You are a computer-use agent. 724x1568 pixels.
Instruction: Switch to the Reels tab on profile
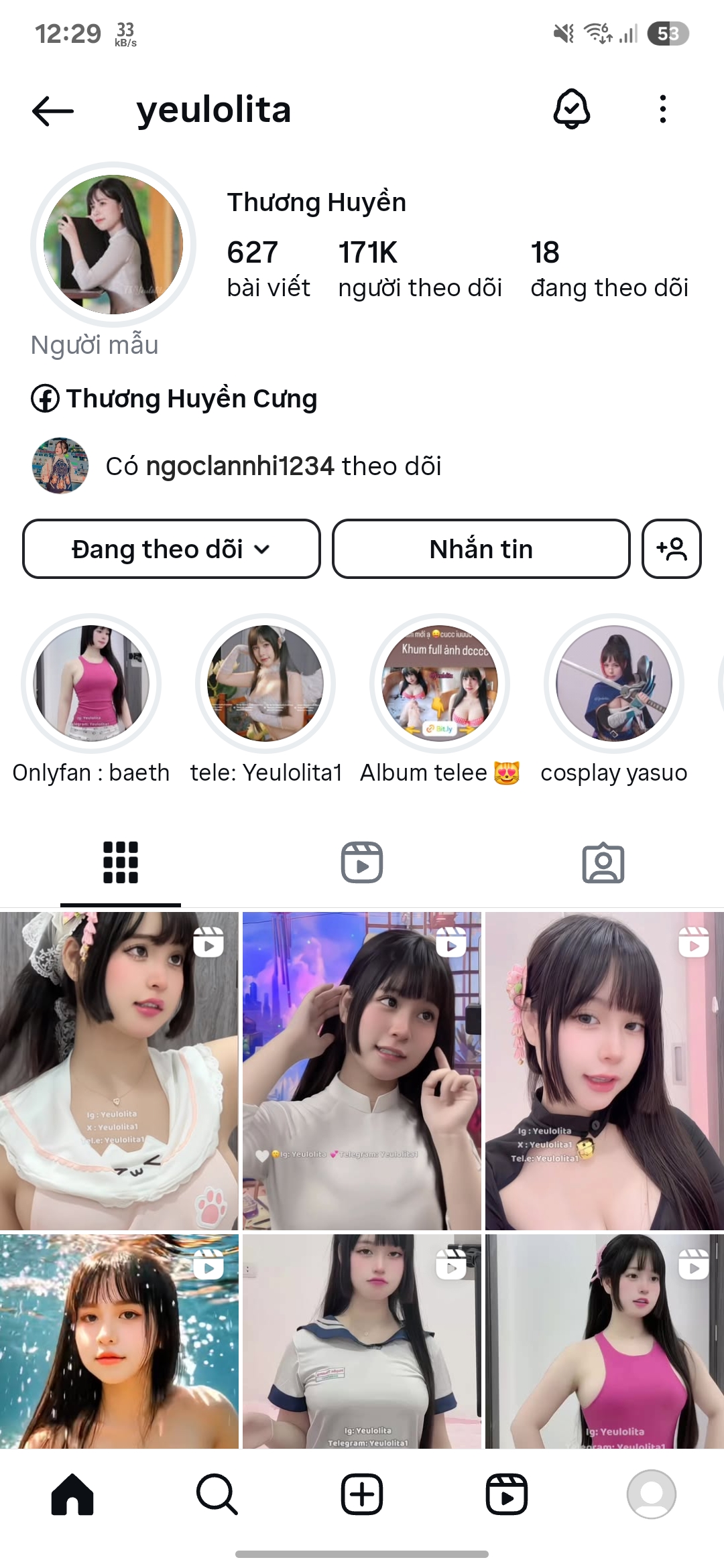coord(362,862)
